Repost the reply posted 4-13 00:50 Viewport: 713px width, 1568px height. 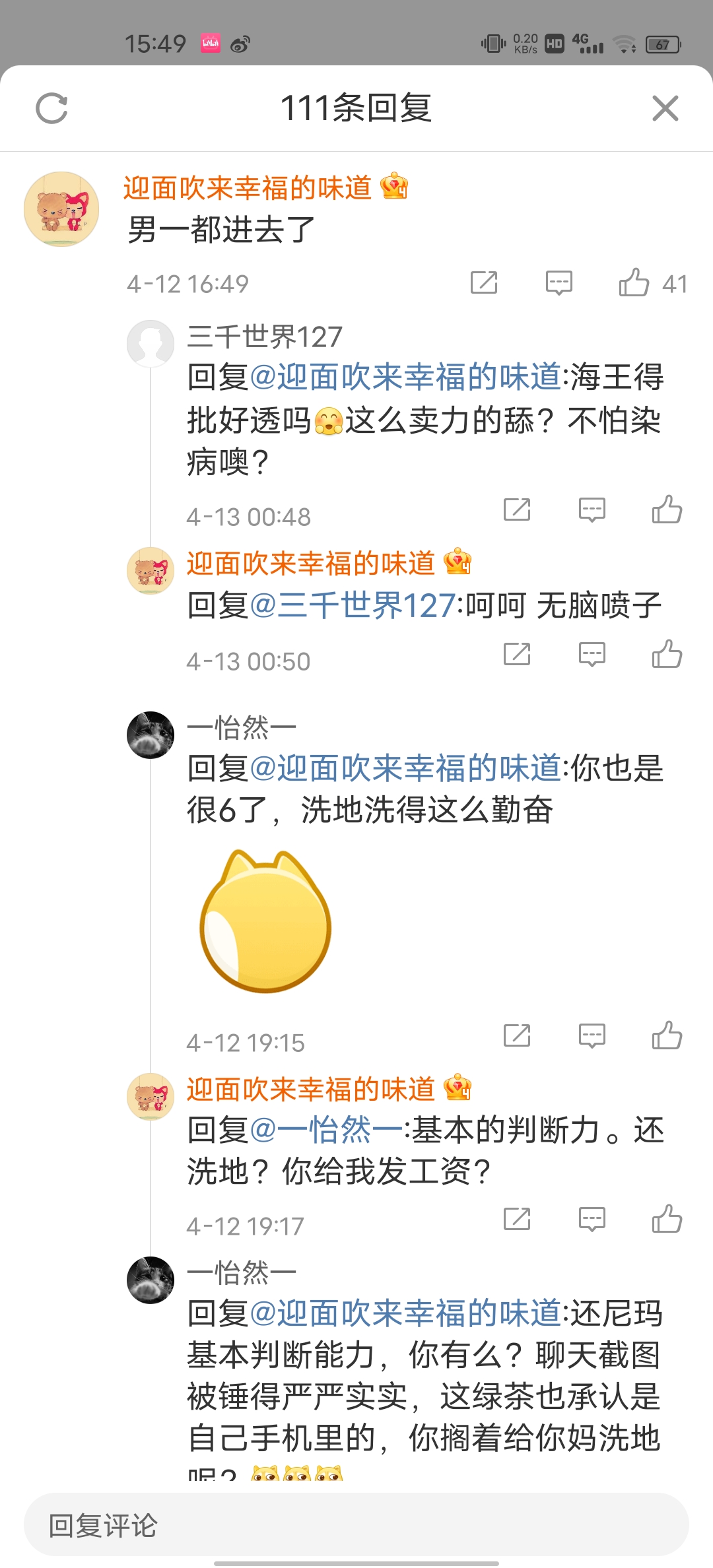pos(517,655)
